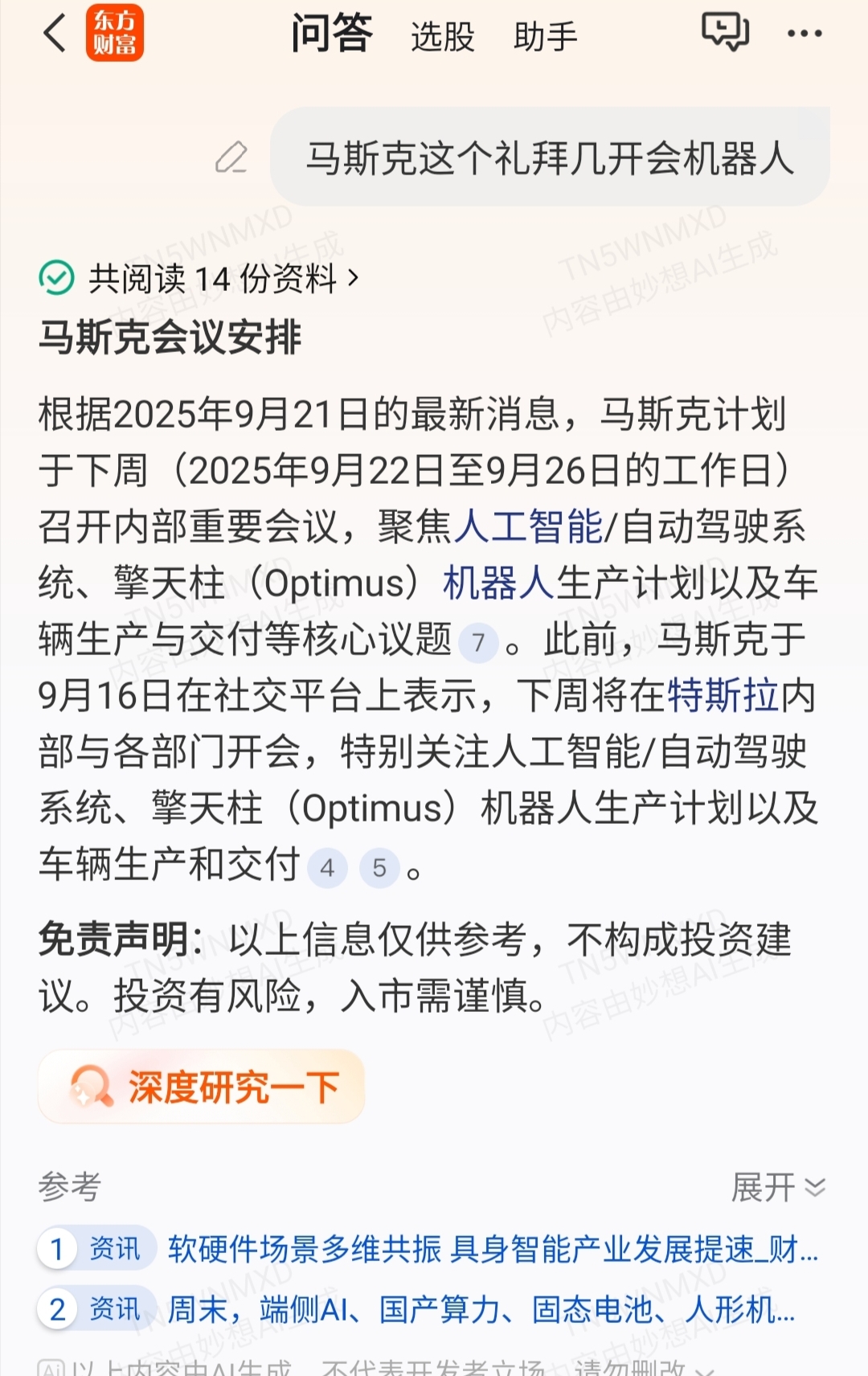Open the chat history icon
868x1376 pixels.
coord(725,33)
